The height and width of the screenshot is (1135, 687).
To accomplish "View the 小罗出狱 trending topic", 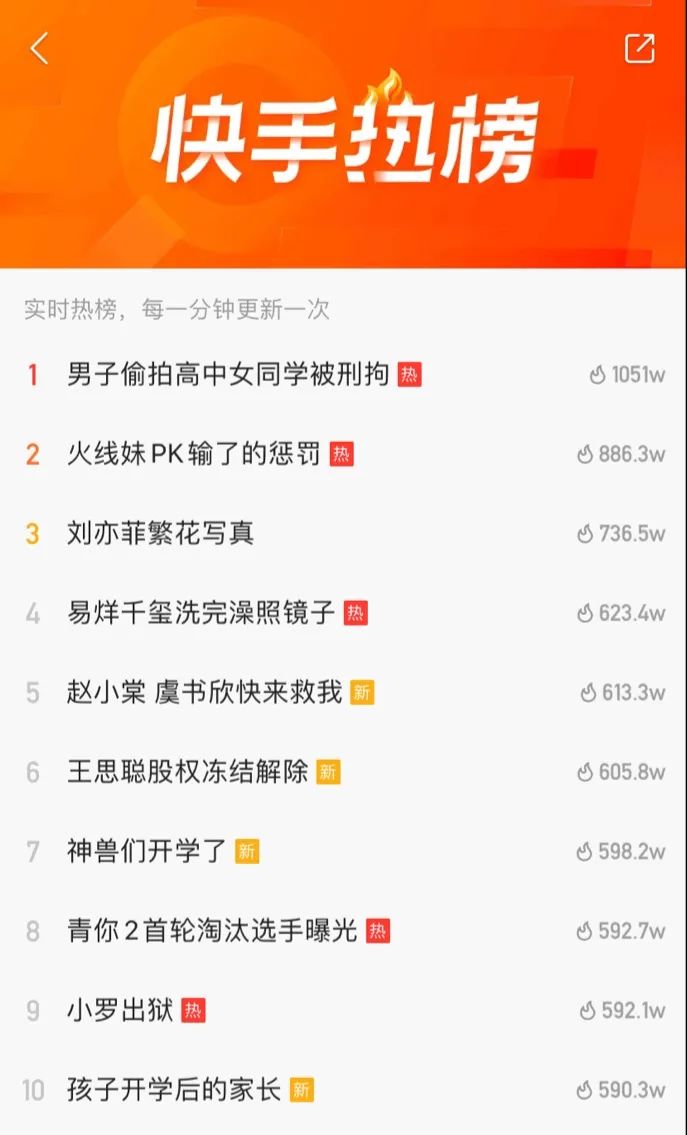I will click(120, 1010).
